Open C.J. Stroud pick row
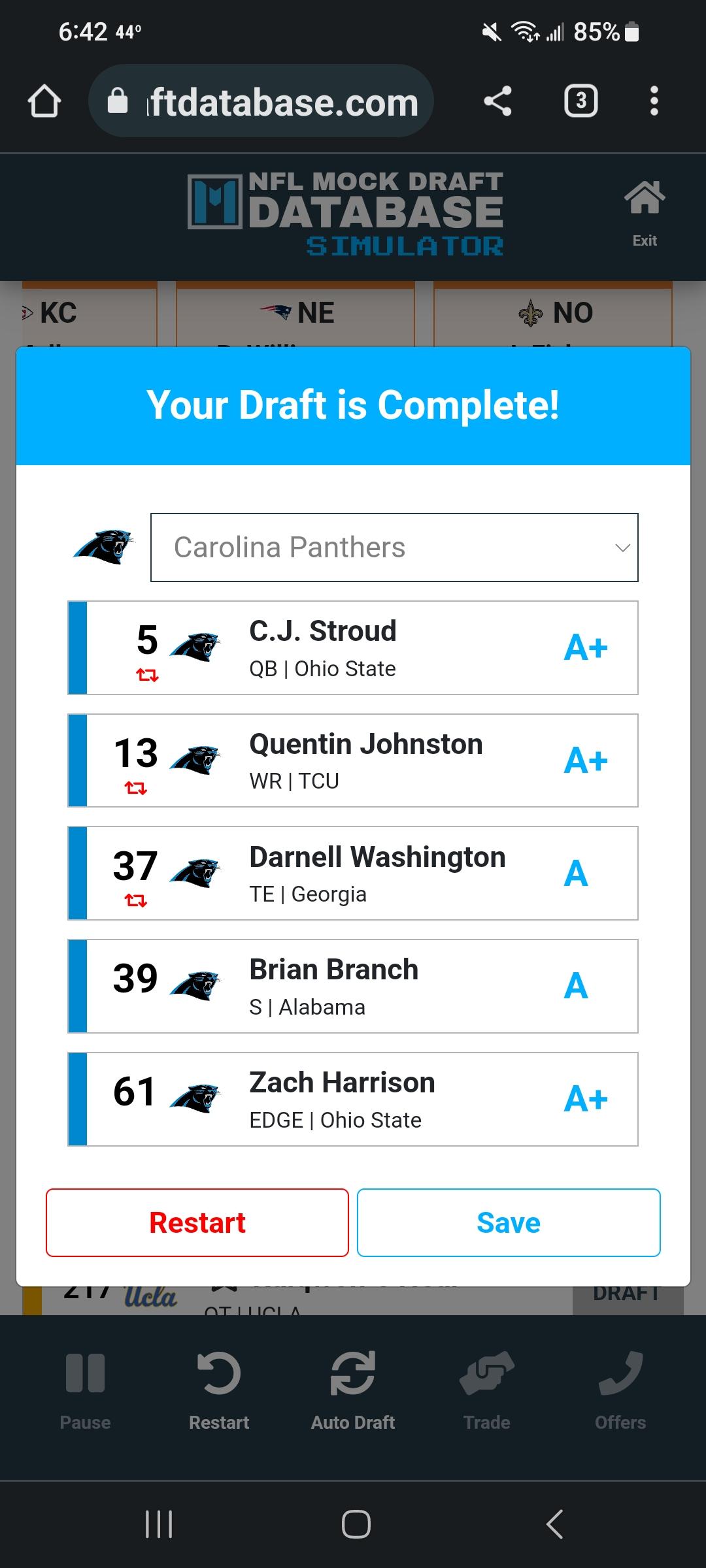 tap(353, 647)
